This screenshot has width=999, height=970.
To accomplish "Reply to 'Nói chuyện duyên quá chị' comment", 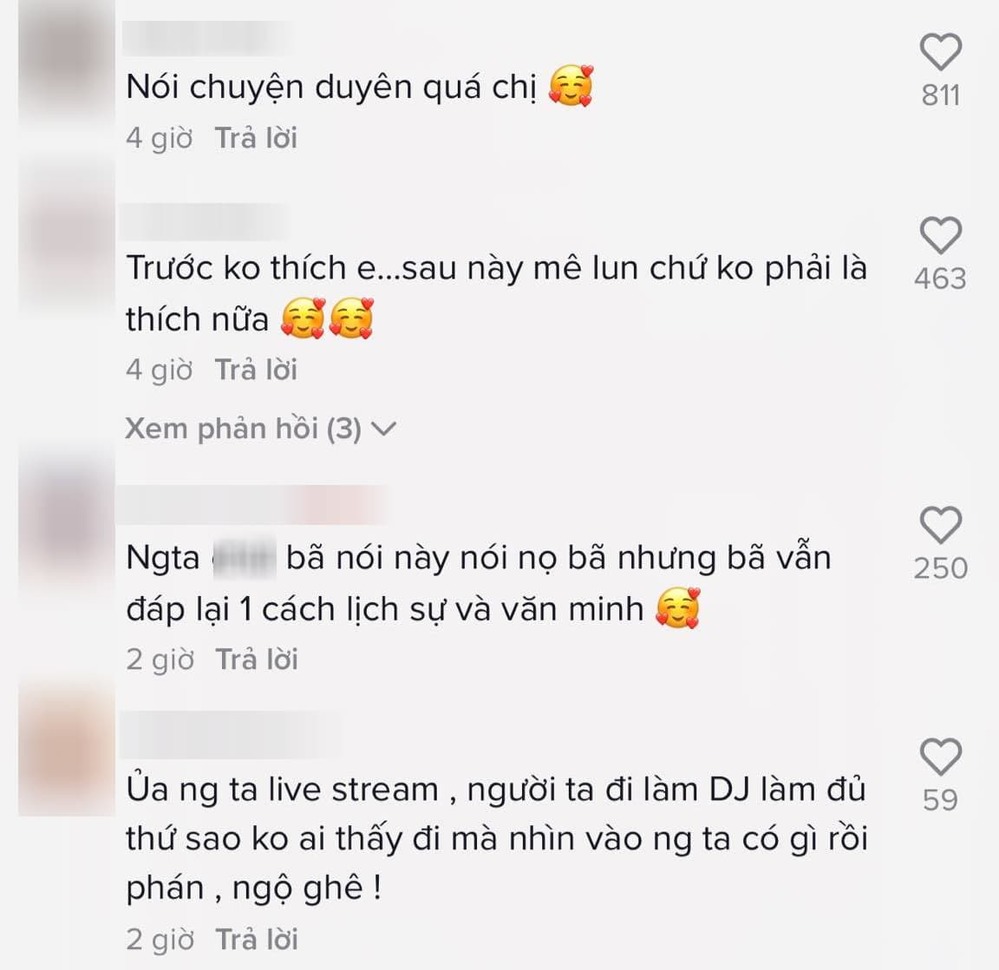I will click(x=256, y=138).
